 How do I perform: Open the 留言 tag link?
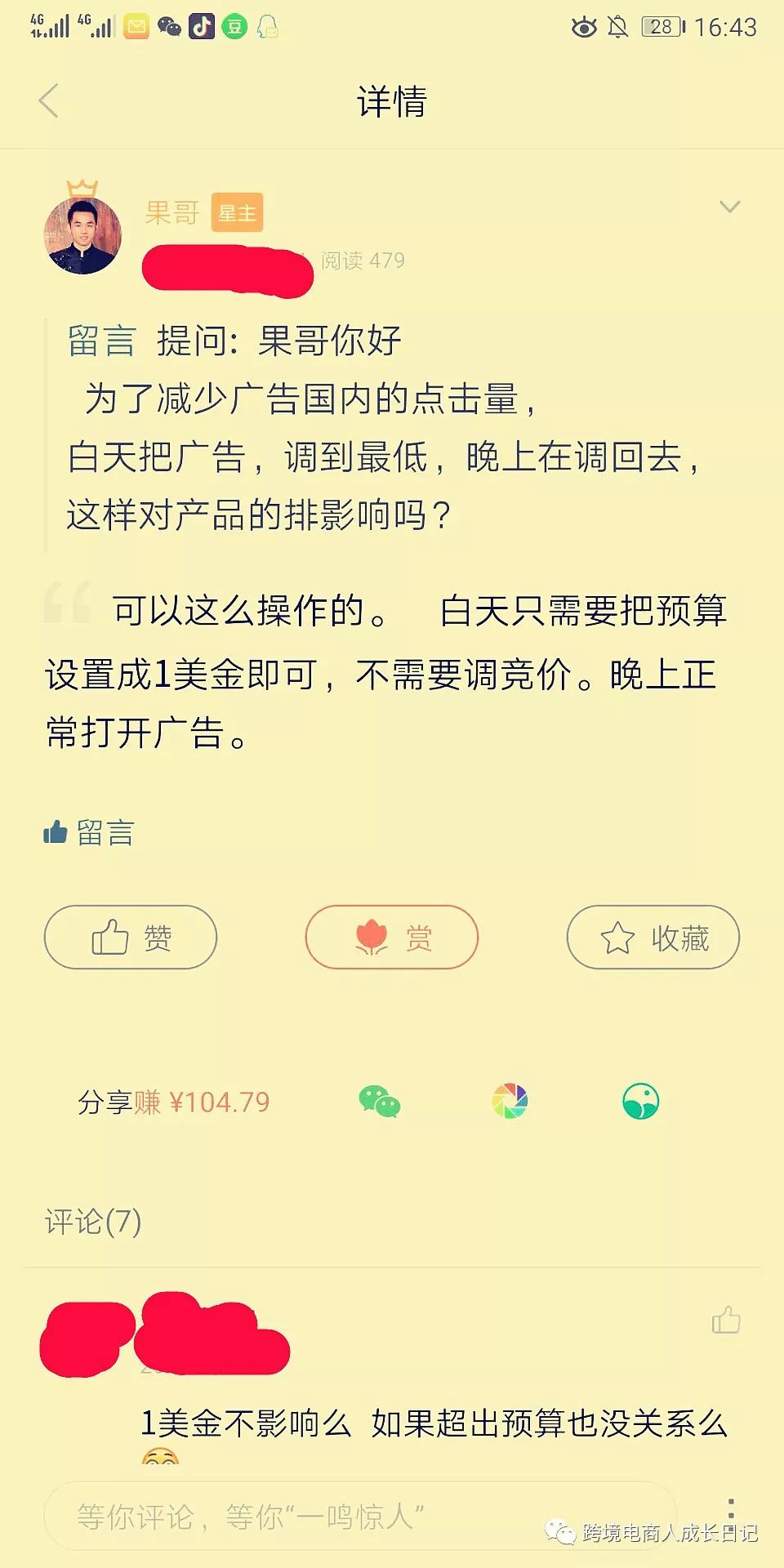click(89, 833)
